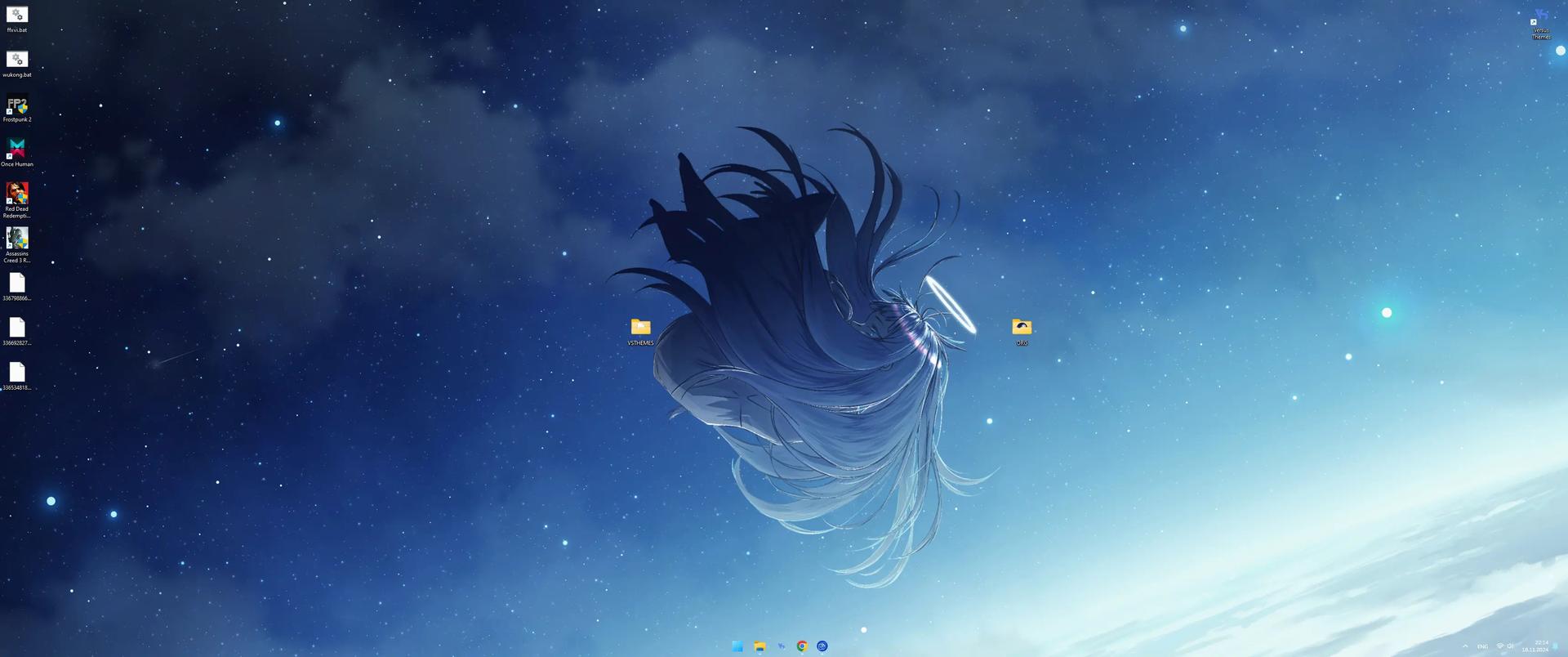Open Google Chrome from the taskbar
1568x657 pixels.
click(802, 646)
